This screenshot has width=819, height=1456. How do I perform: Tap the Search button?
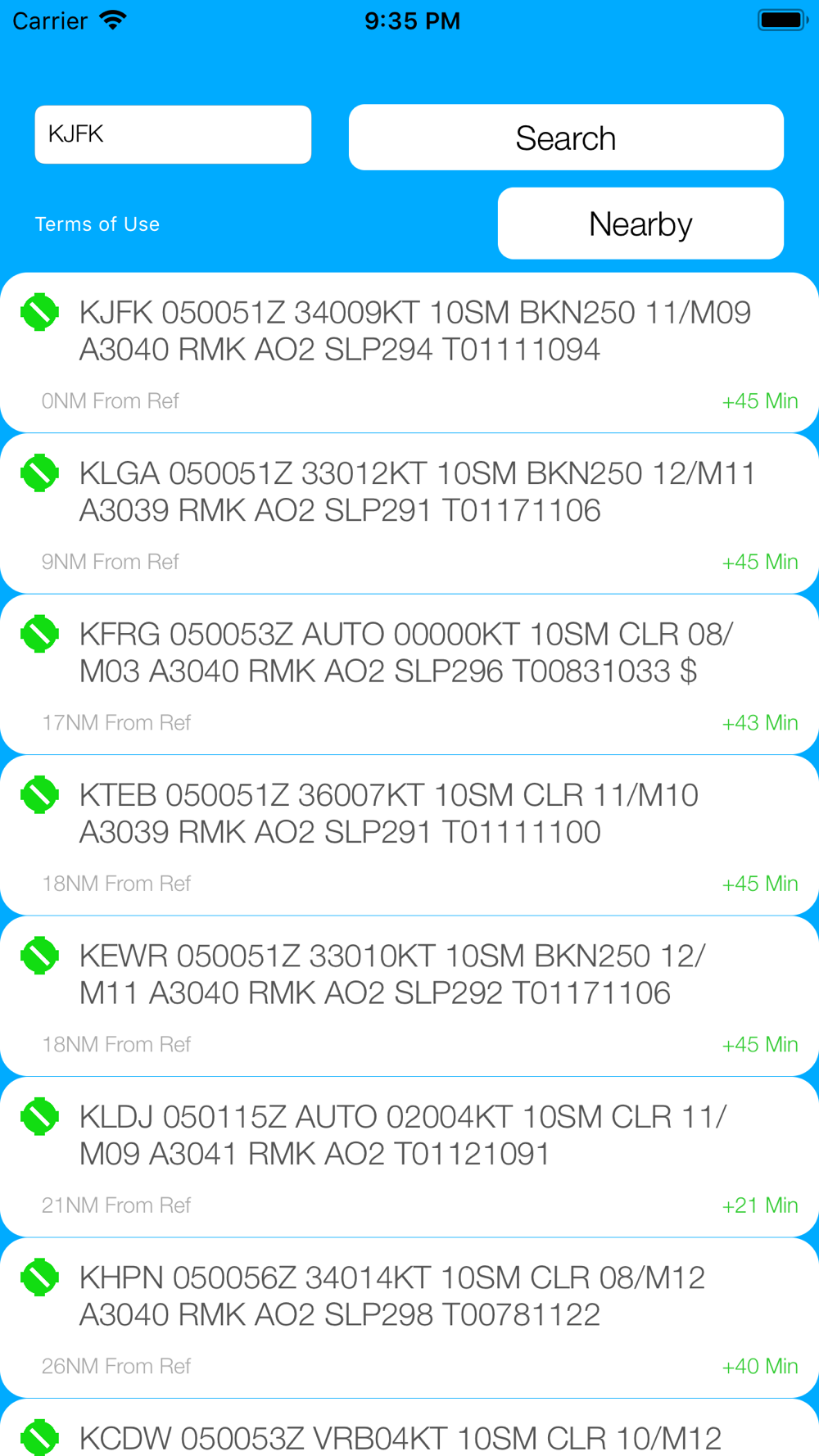[566, 138]
